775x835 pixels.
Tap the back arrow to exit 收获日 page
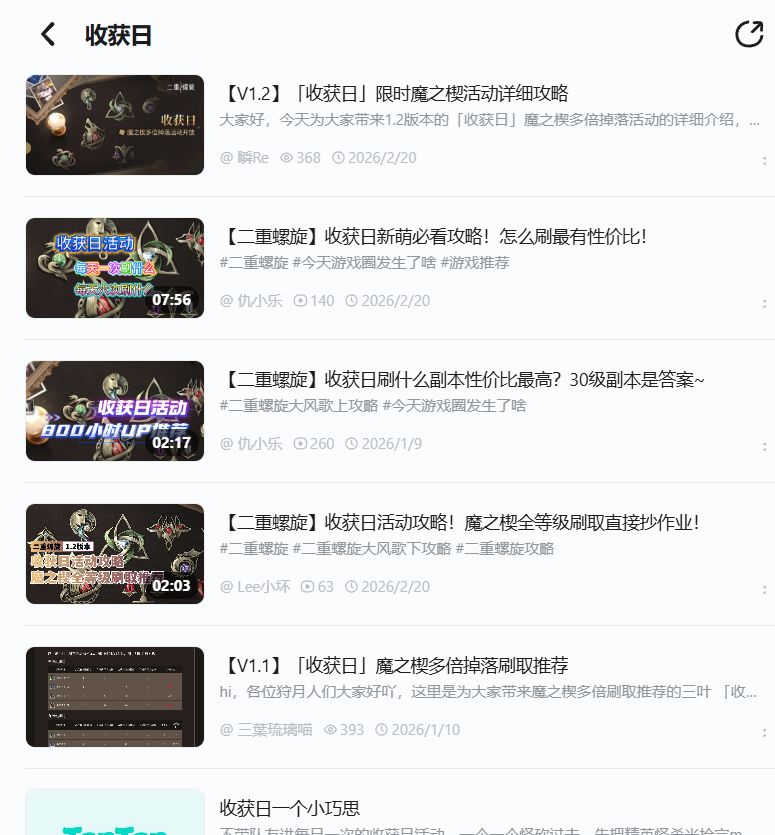[45, 33]
